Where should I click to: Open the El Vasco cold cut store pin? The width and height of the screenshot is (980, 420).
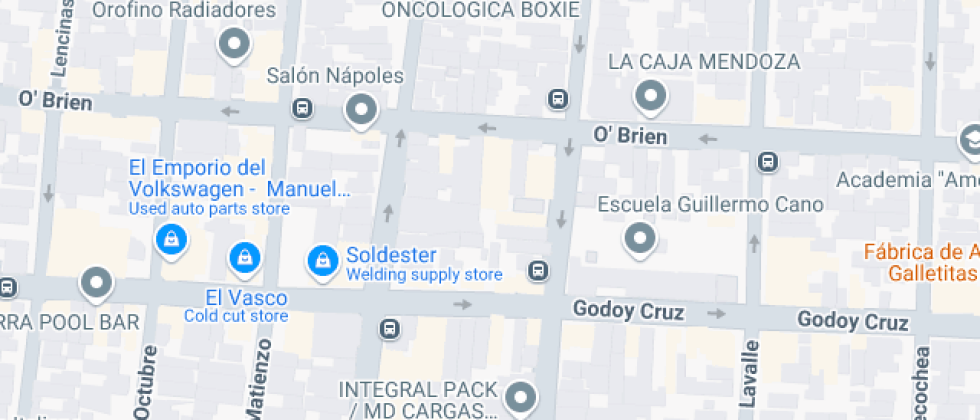(x=245, y=259)
